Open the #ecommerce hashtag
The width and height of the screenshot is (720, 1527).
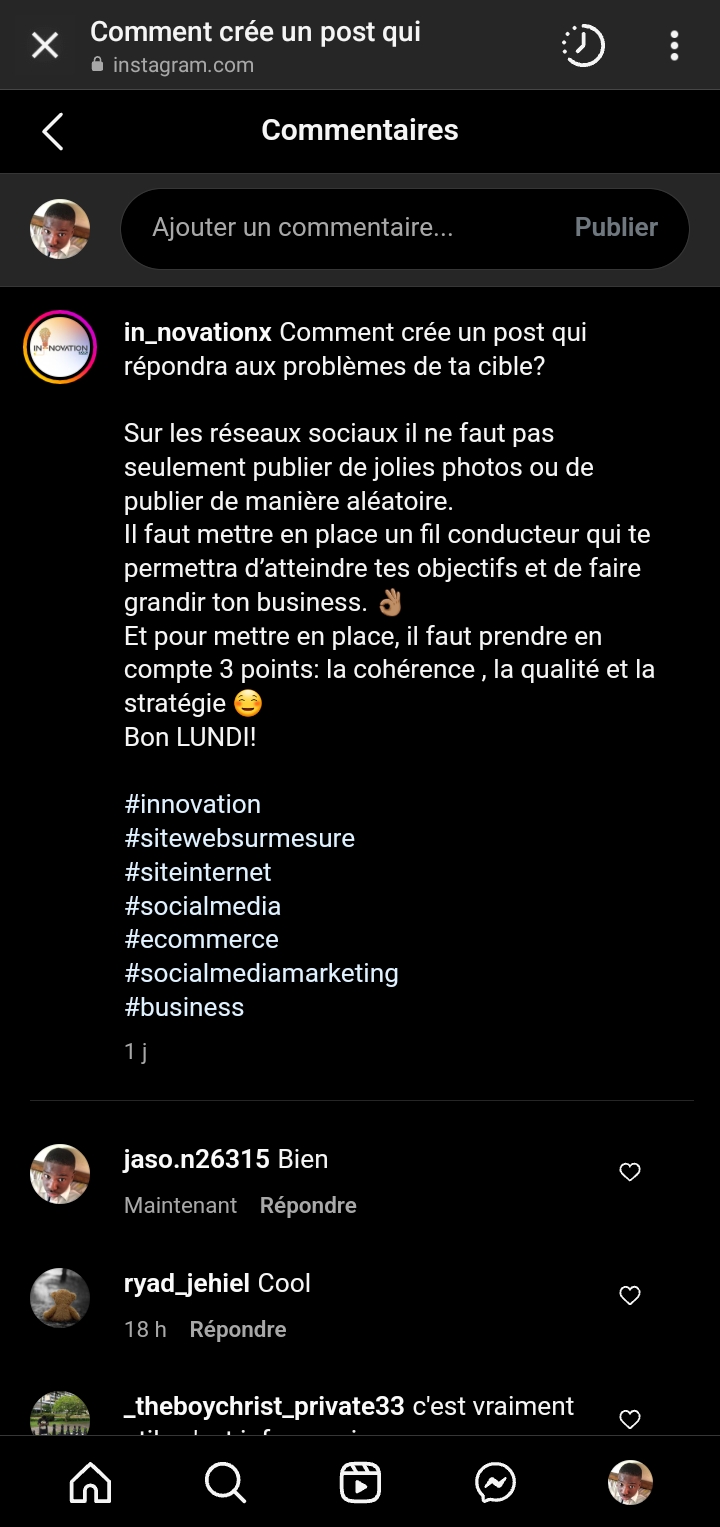click(x=201, y=939)
